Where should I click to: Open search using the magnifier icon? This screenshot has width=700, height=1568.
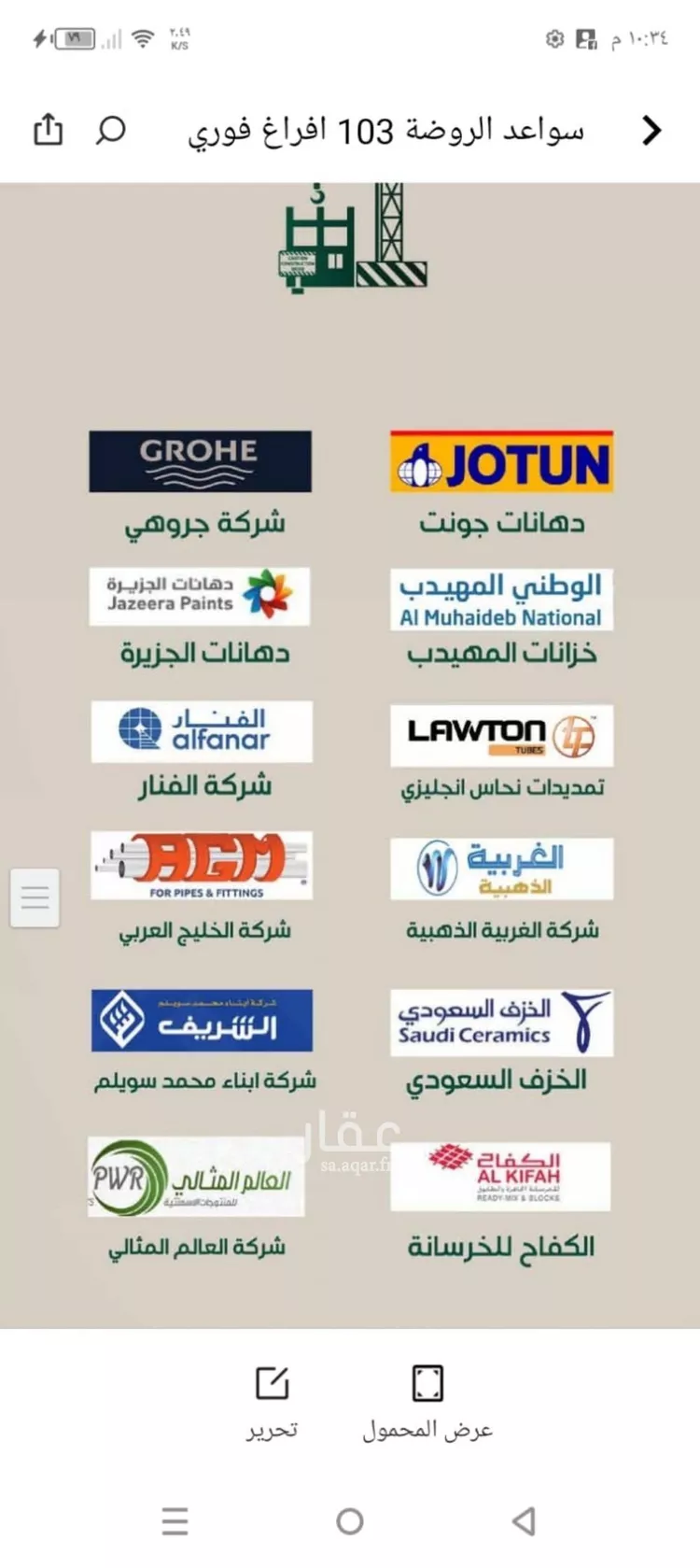tap(111, 131)
